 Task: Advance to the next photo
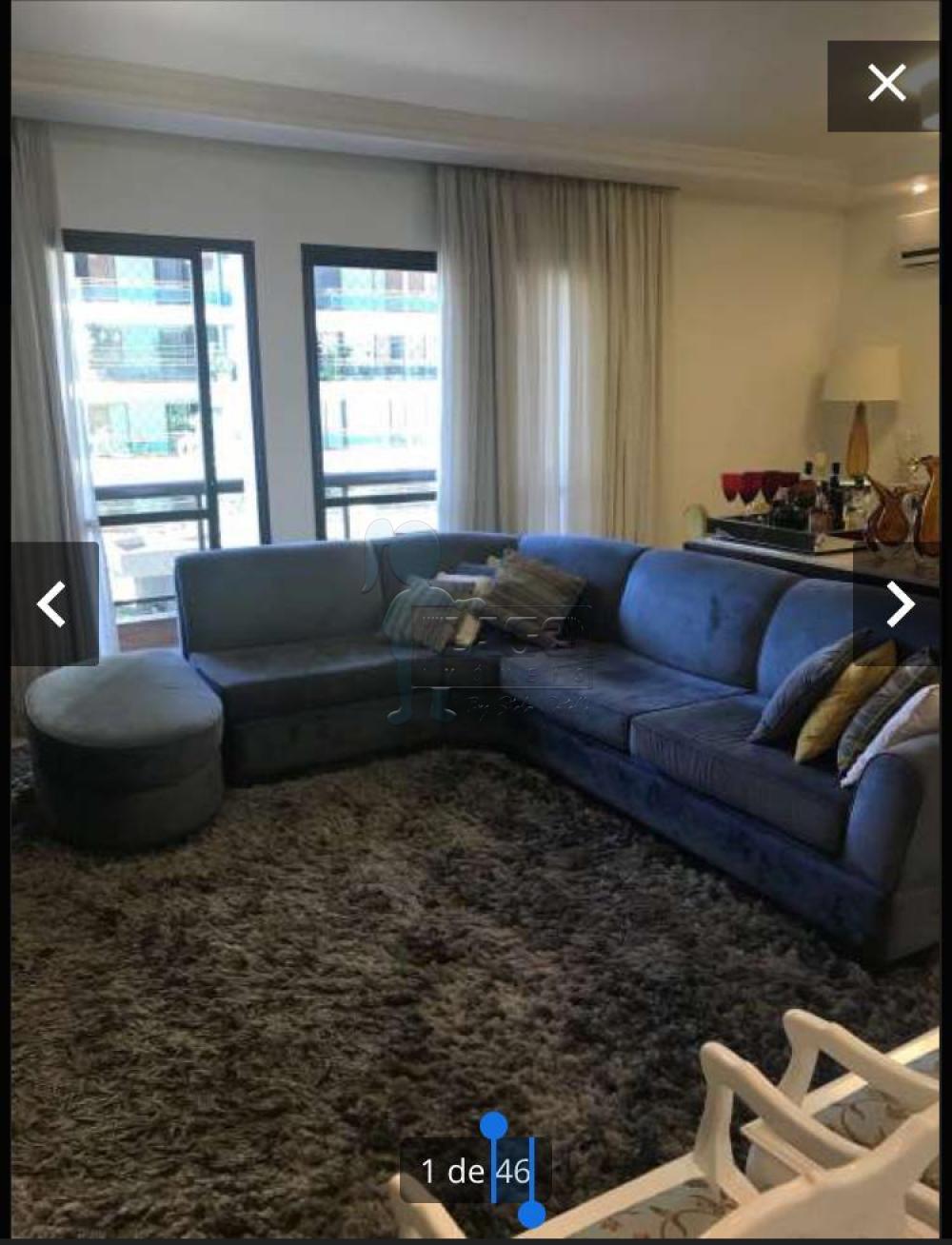(x=899, y=603)
